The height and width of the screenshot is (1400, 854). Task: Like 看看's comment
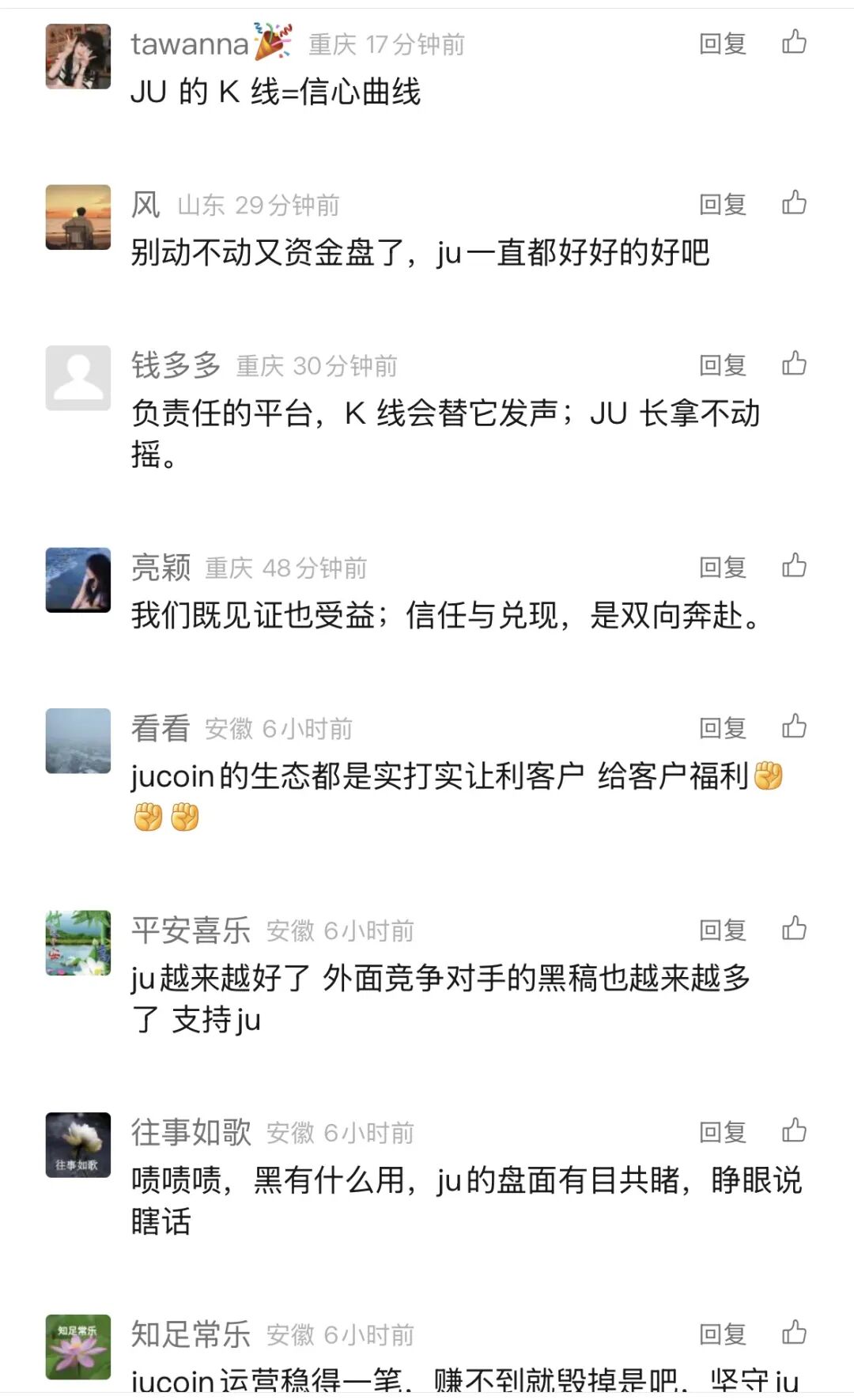click(x=794, y=727)
